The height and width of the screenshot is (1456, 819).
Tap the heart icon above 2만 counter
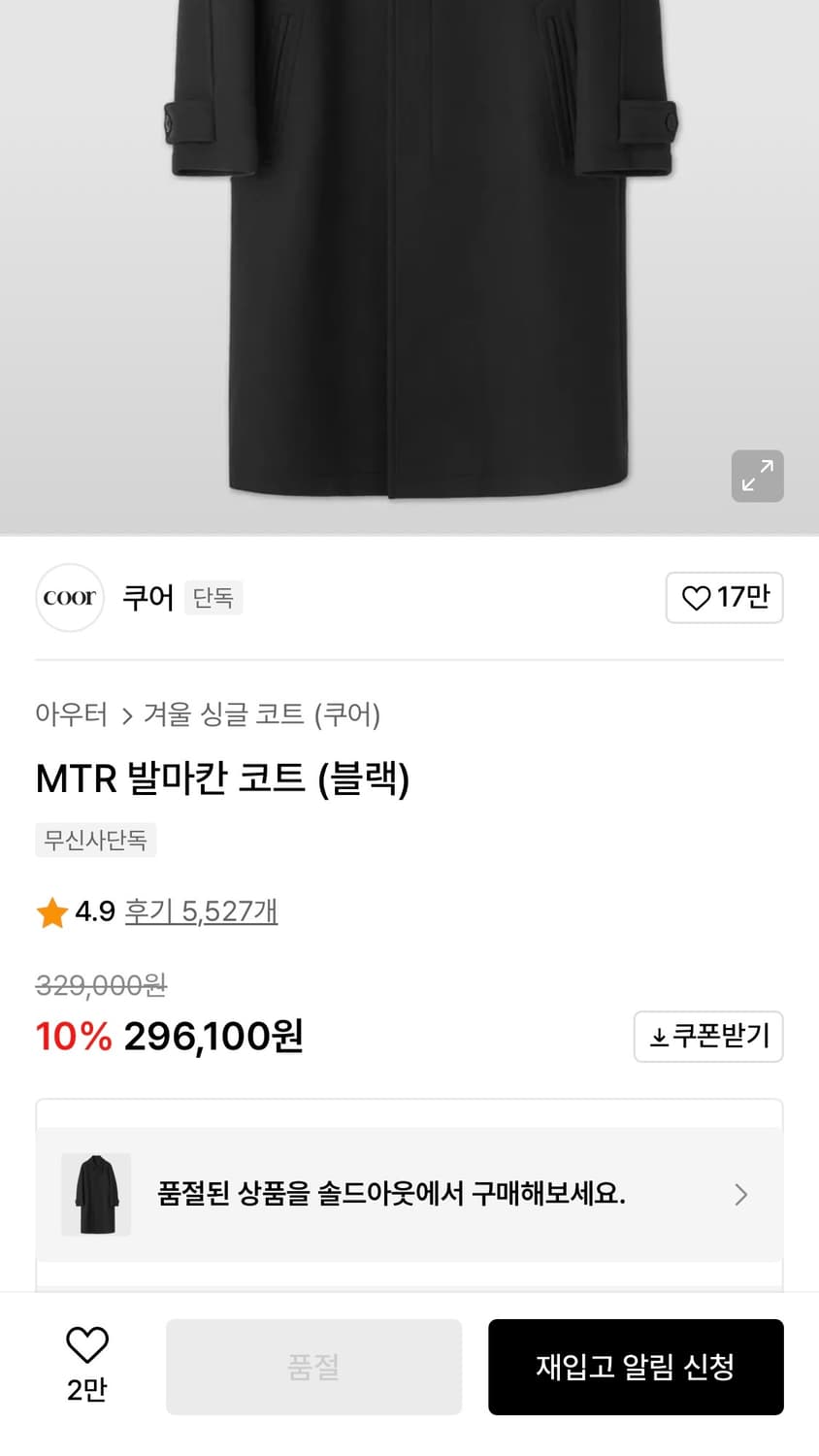[x=87, y=1343]
